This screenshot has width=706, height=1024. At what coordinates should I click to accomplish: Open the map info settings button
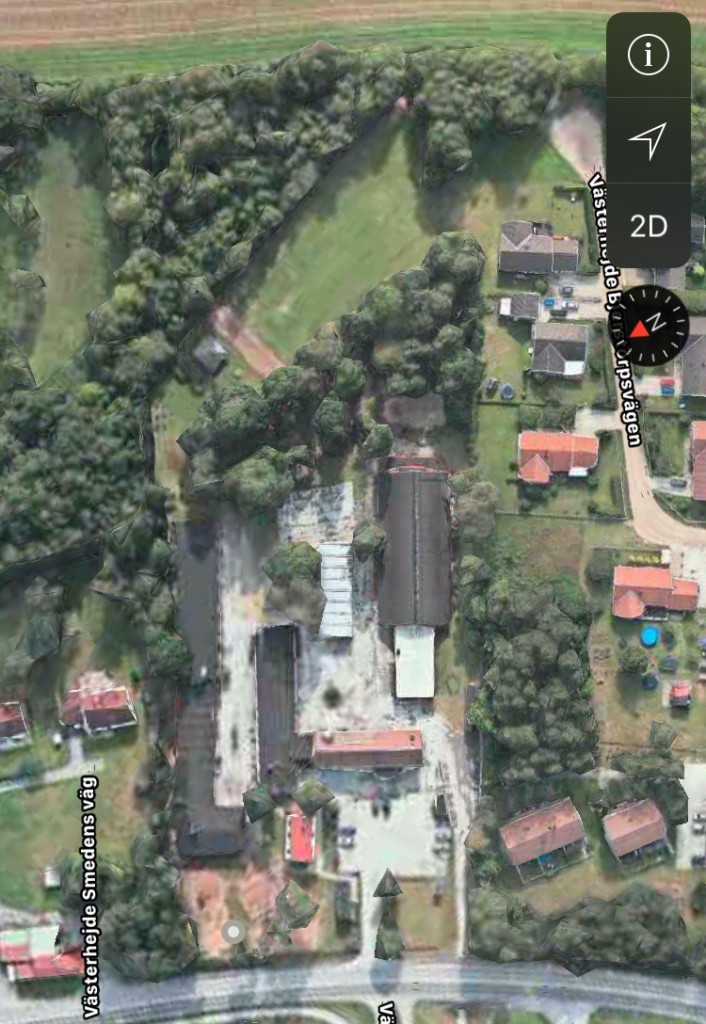[648, 56]
